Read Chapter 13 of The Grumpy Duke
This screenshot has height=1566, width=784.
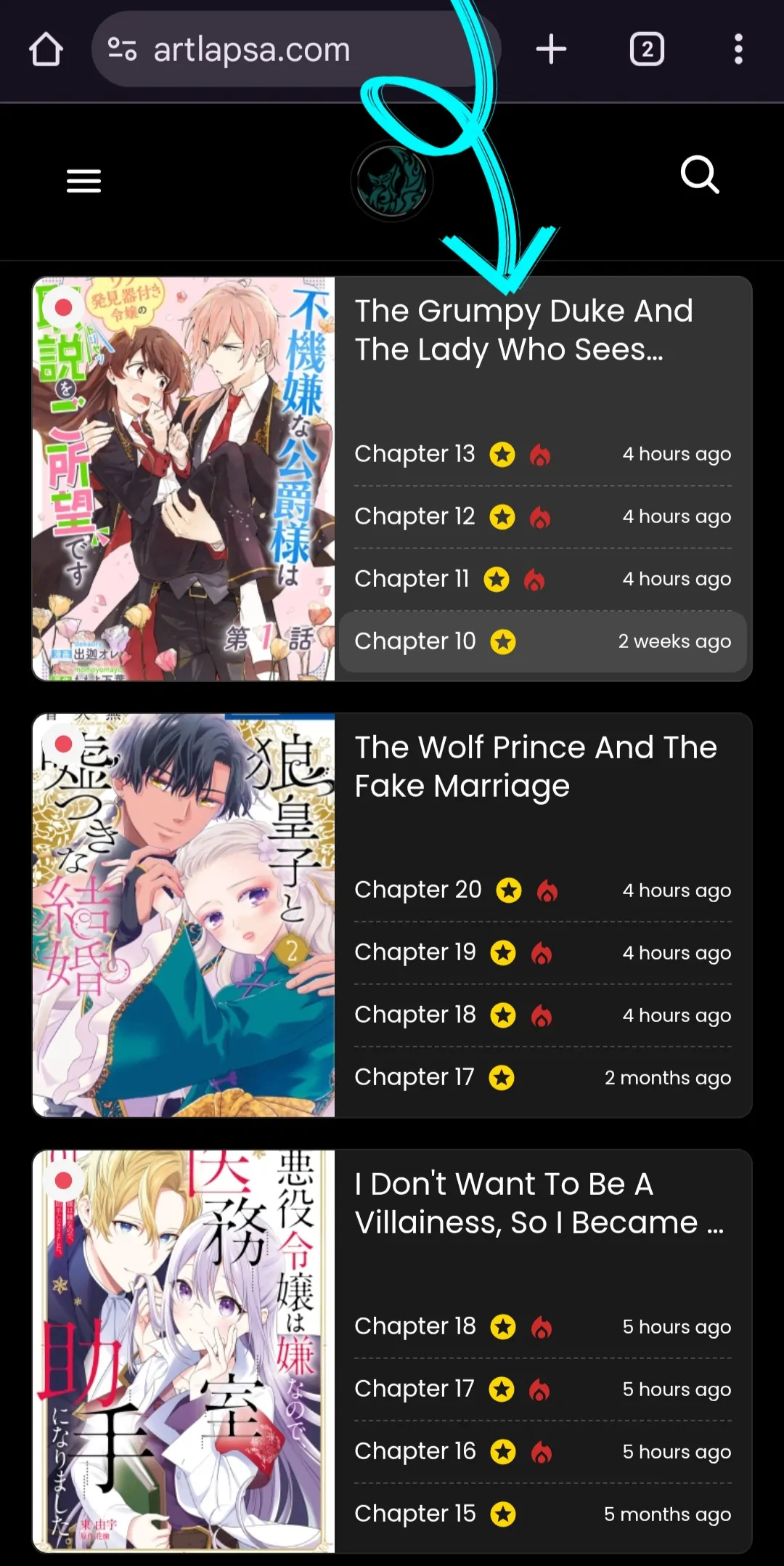415,454
